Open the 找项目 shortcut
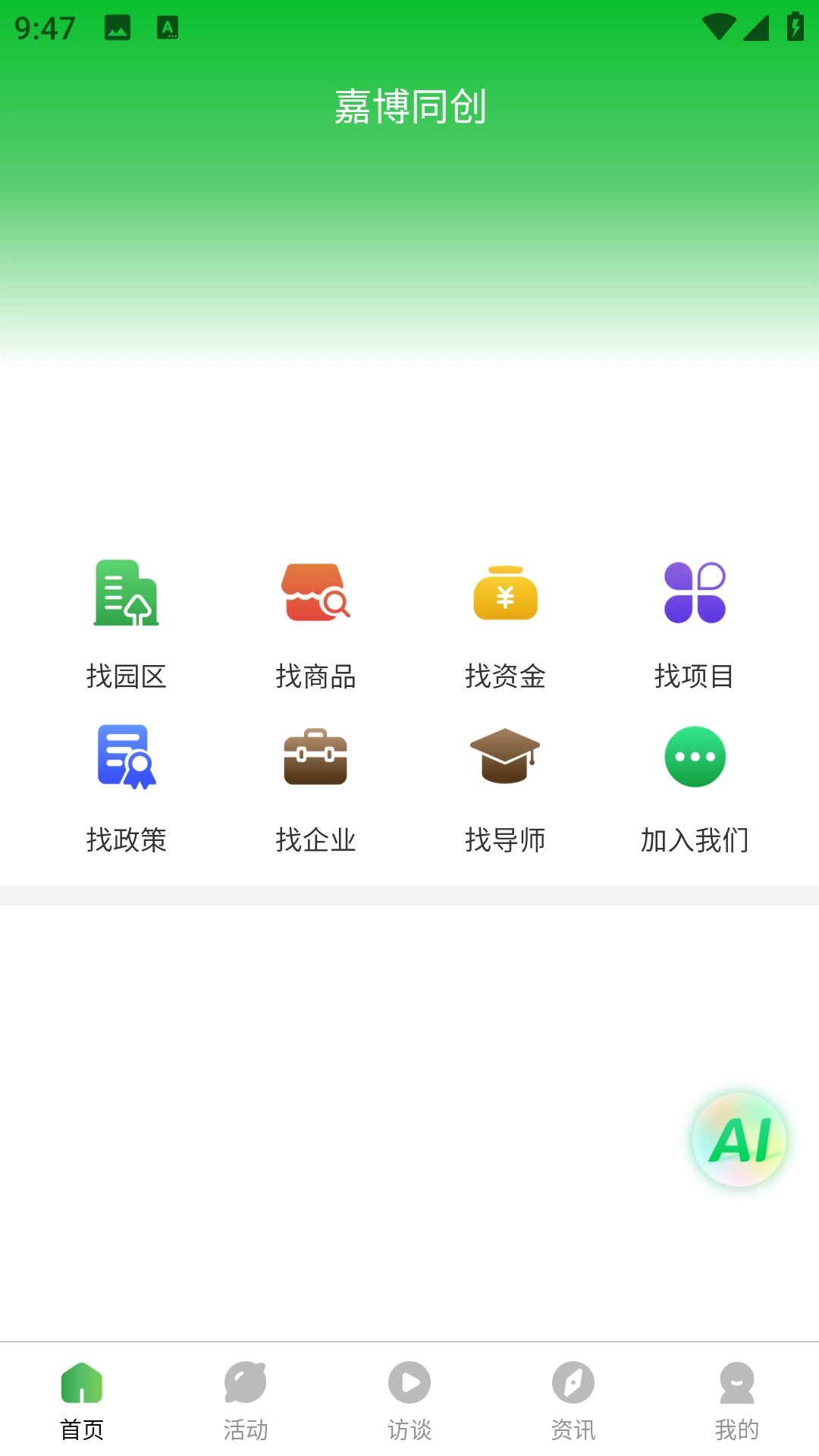Screen dimensions: 819x1456 pos(695,622)
